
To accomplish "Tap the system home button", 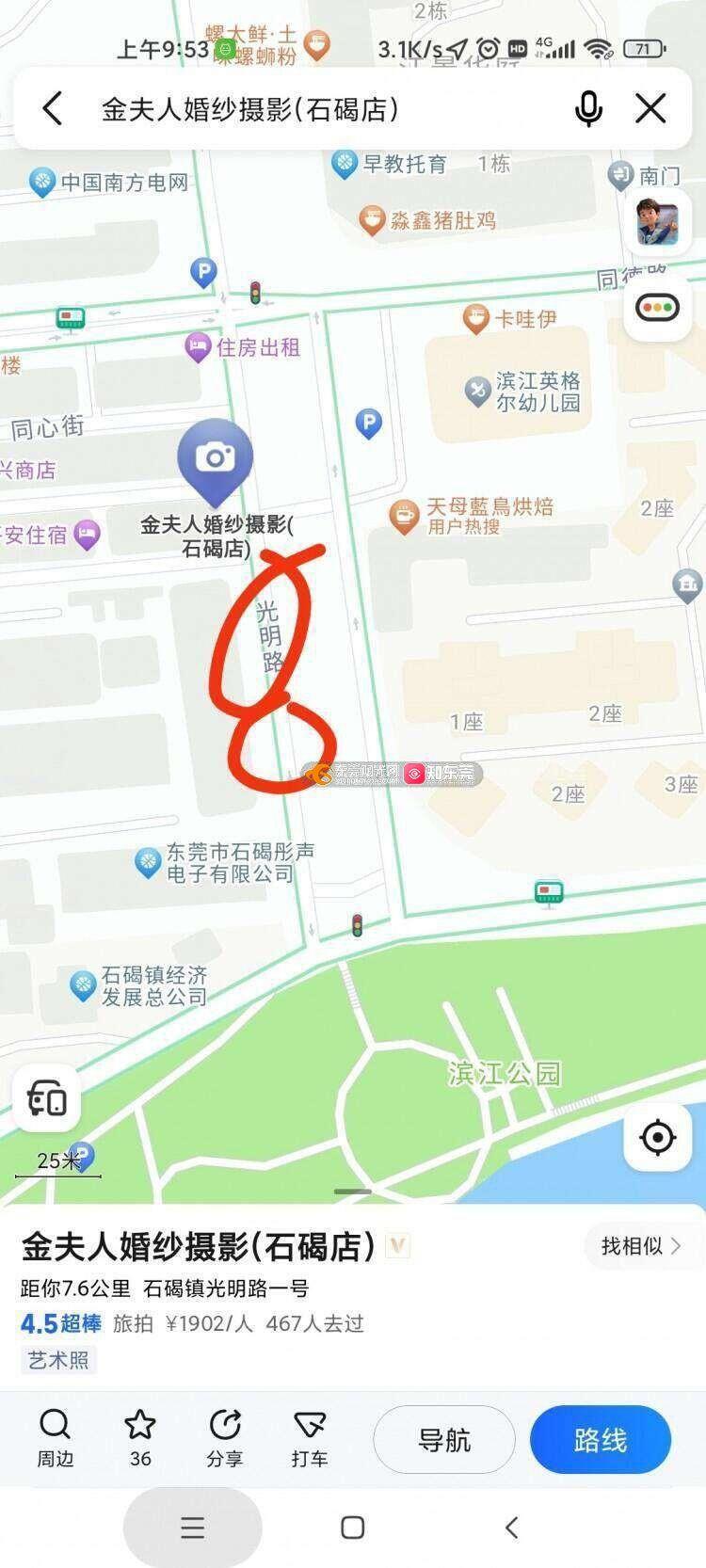I will pos(353,1528).
